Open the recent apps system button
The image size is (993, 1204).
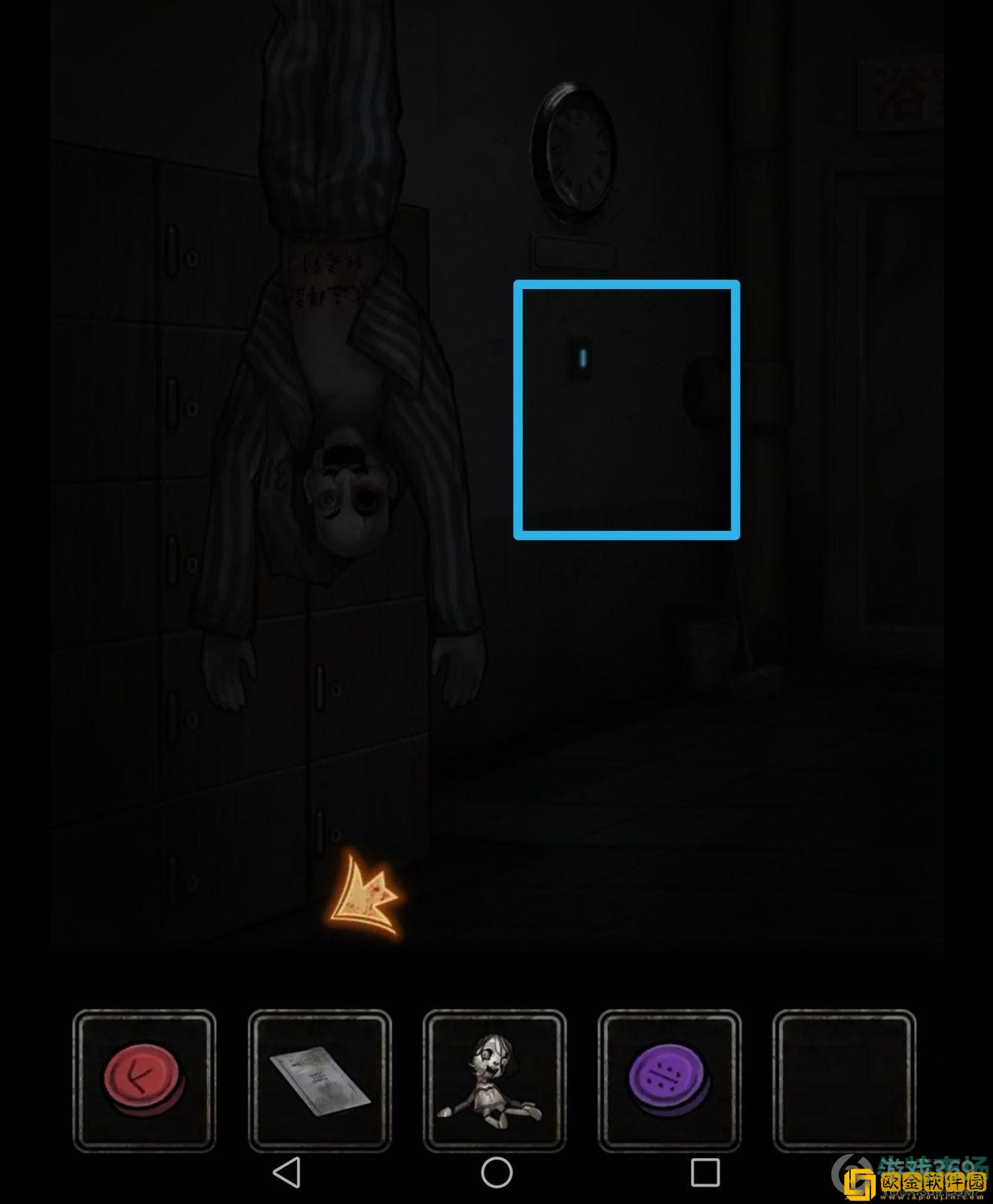click(x=705, y=1172)
